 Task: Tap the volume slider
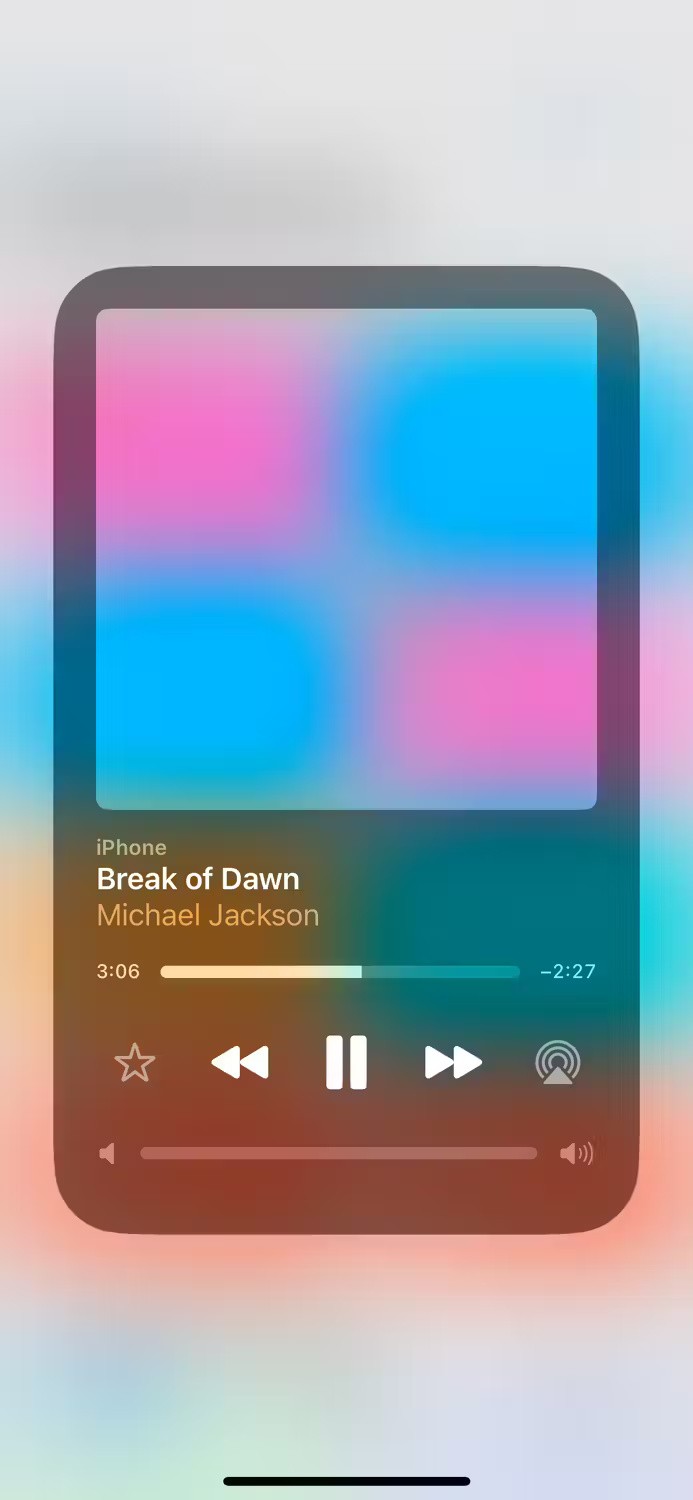338,1153
